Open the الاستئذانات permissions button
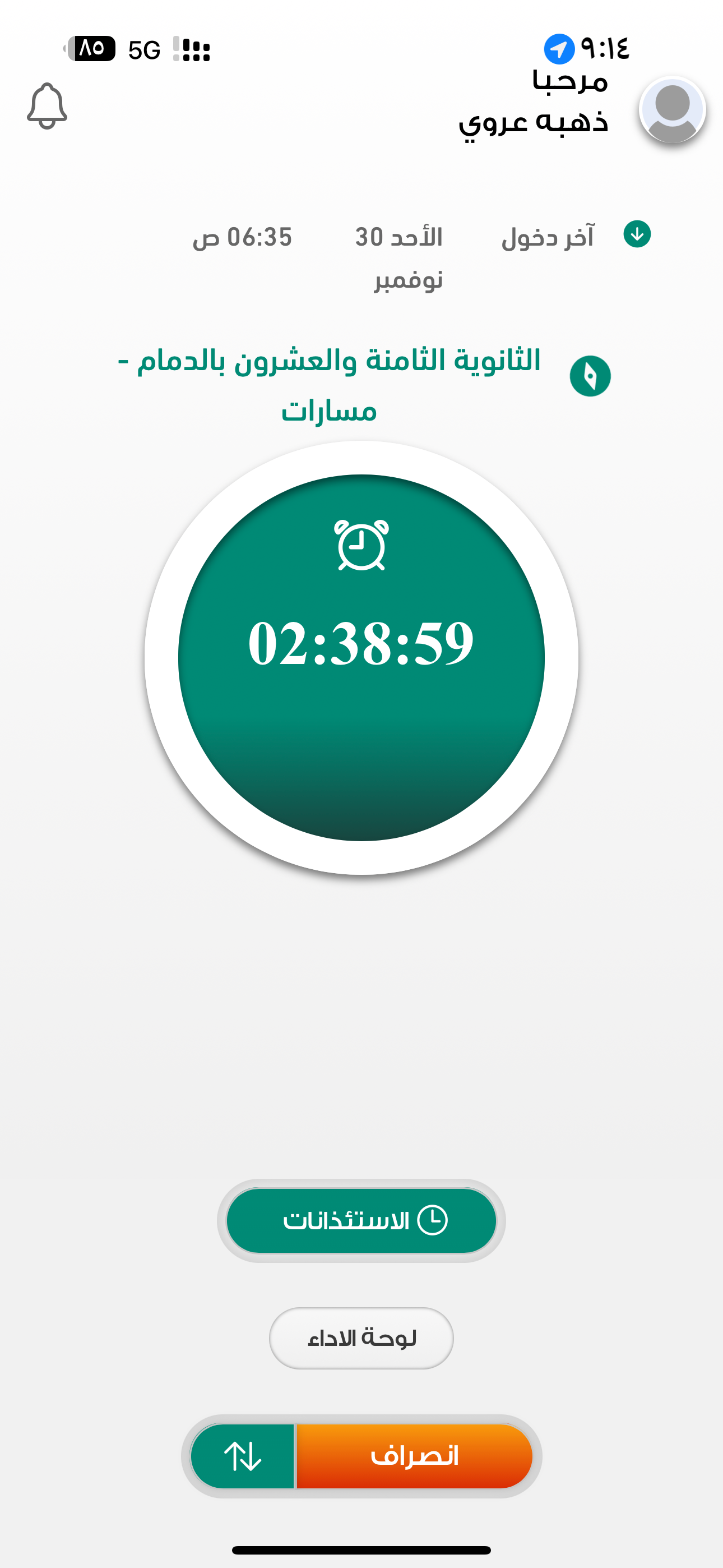Screen dimensions: 723x1568 (x=361, y=1220)
